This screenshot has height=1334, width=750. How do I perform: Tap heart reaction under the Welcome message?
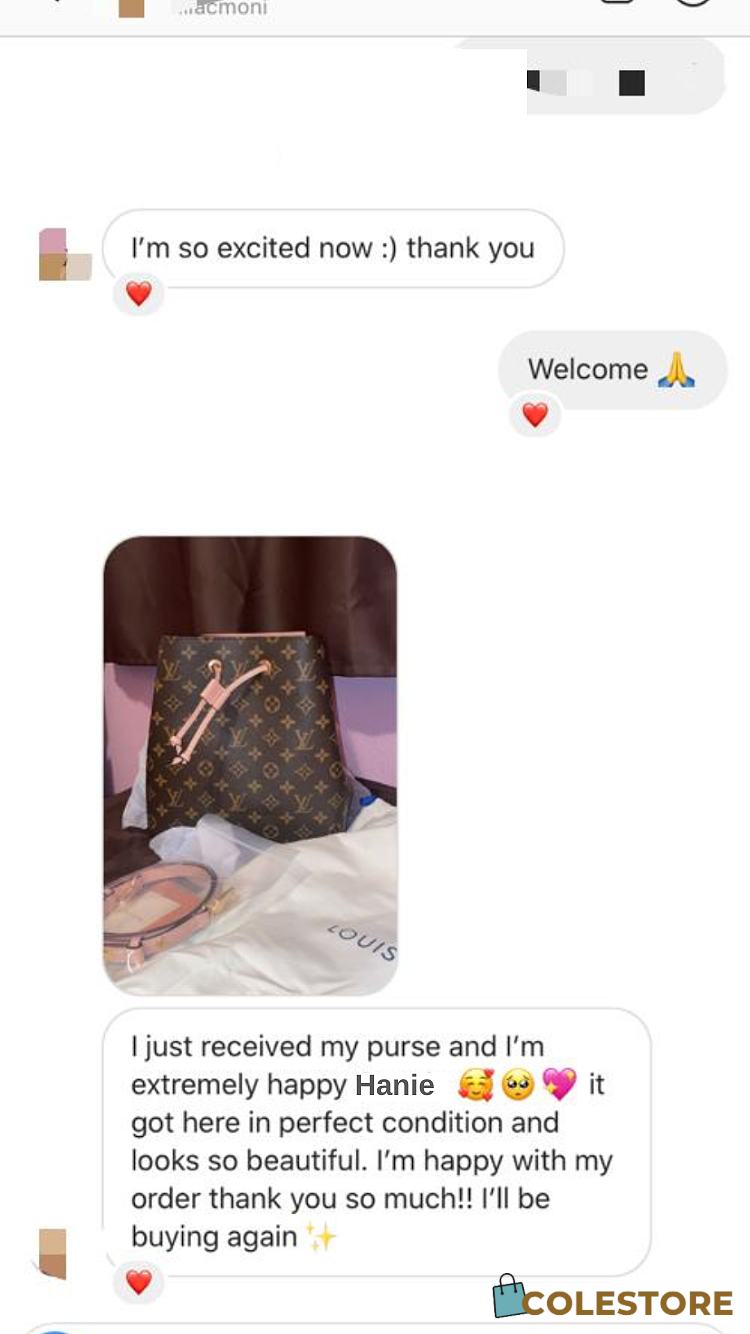point(535,414)
